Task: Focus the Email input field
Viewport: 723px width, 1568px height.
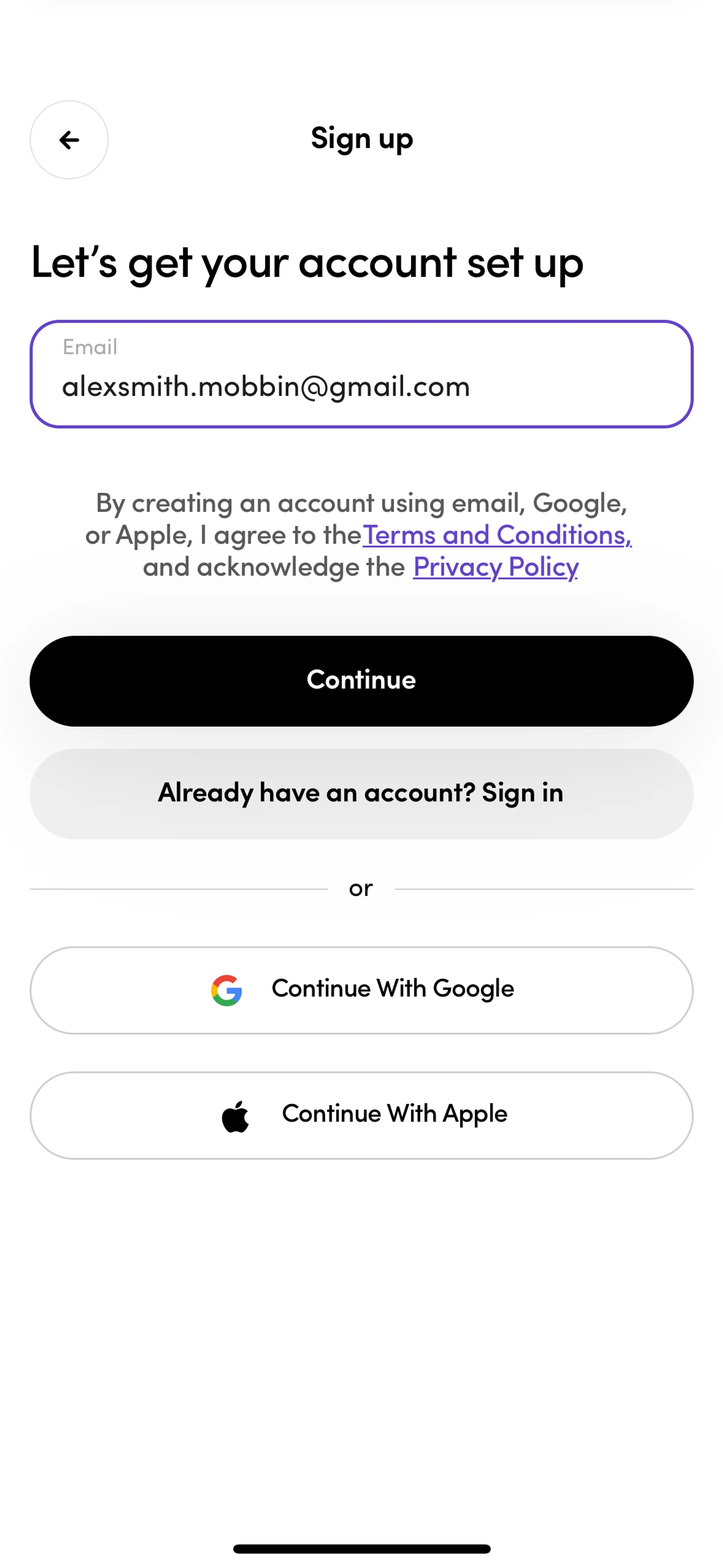Action: pos(361,374)
